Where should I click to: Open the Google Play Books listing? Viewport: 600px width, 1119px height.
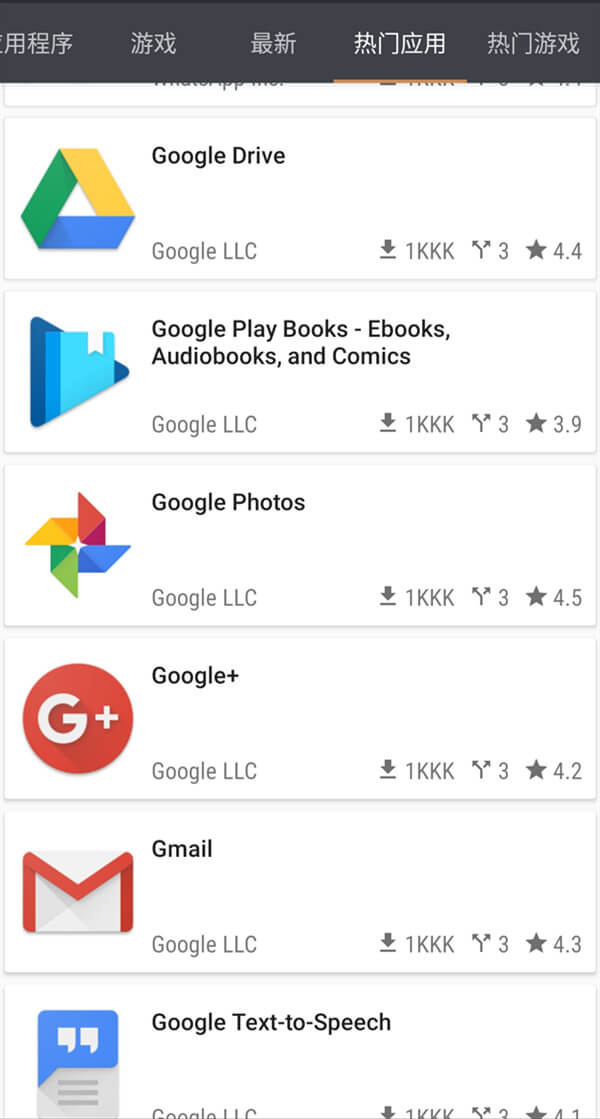tap(300, 372)
